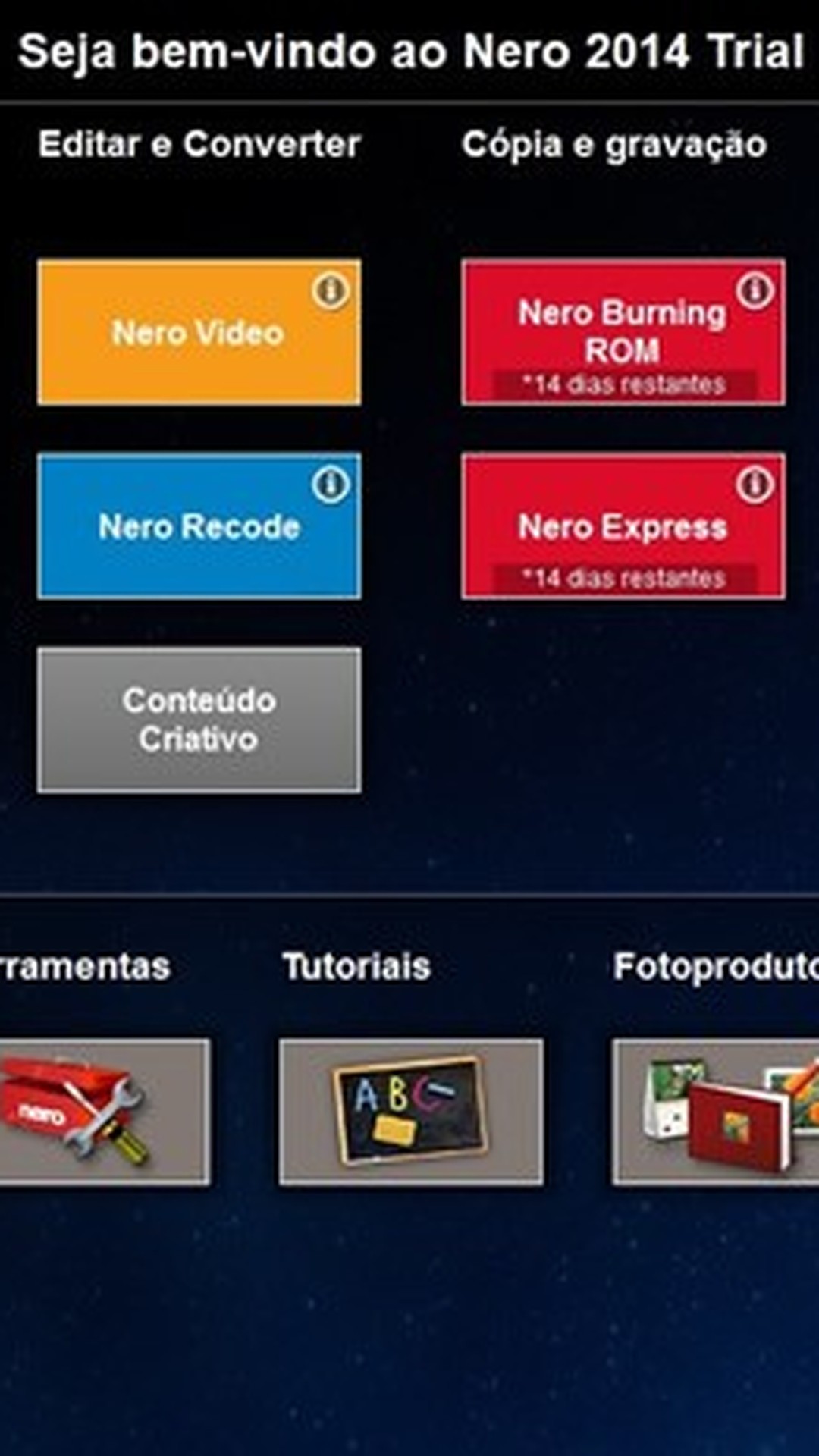Launch Nero Express application
This screenshot has width=819, height=1456.
click(622, 526)
